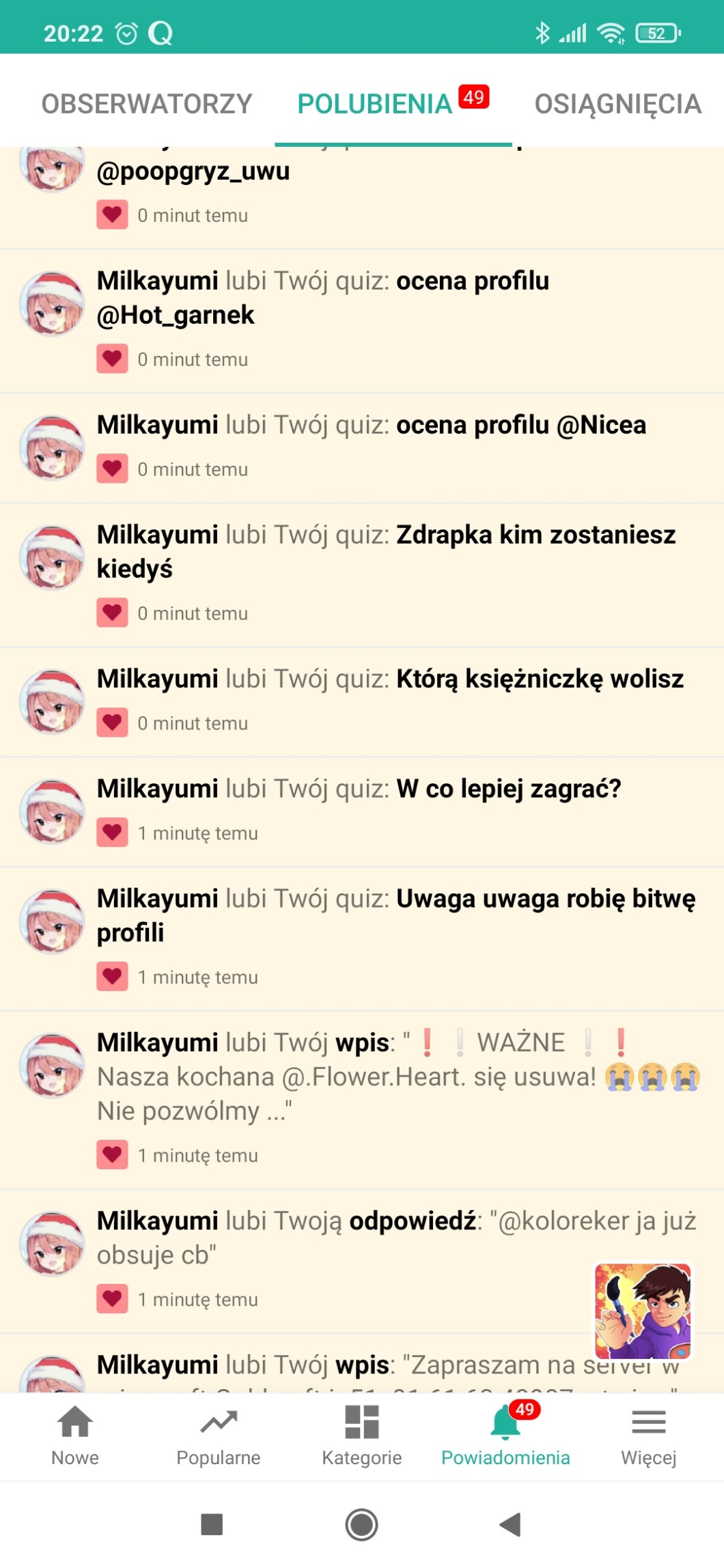Tap the system back button
Screen dimensions: 724x1568
pos(510,1524)
